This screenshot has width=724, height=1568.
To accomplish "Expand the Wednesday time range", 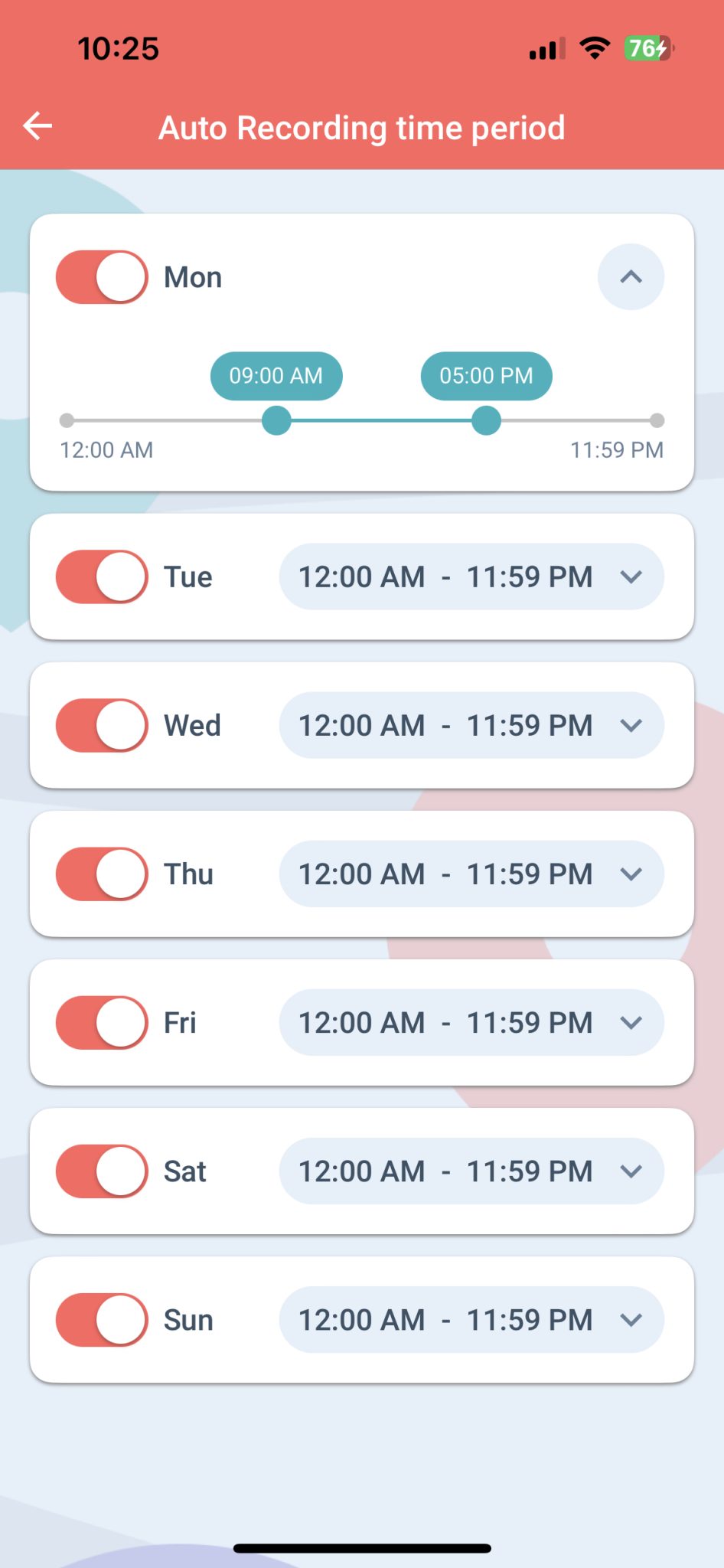I will [632, 725].
